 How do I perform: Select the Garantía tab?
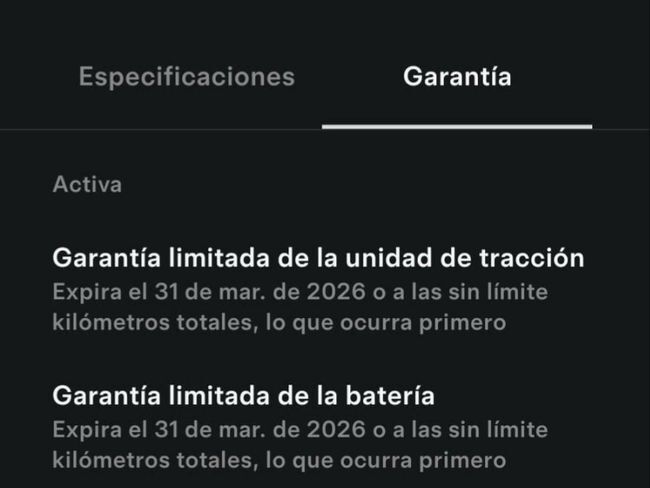tap(457, 77)
